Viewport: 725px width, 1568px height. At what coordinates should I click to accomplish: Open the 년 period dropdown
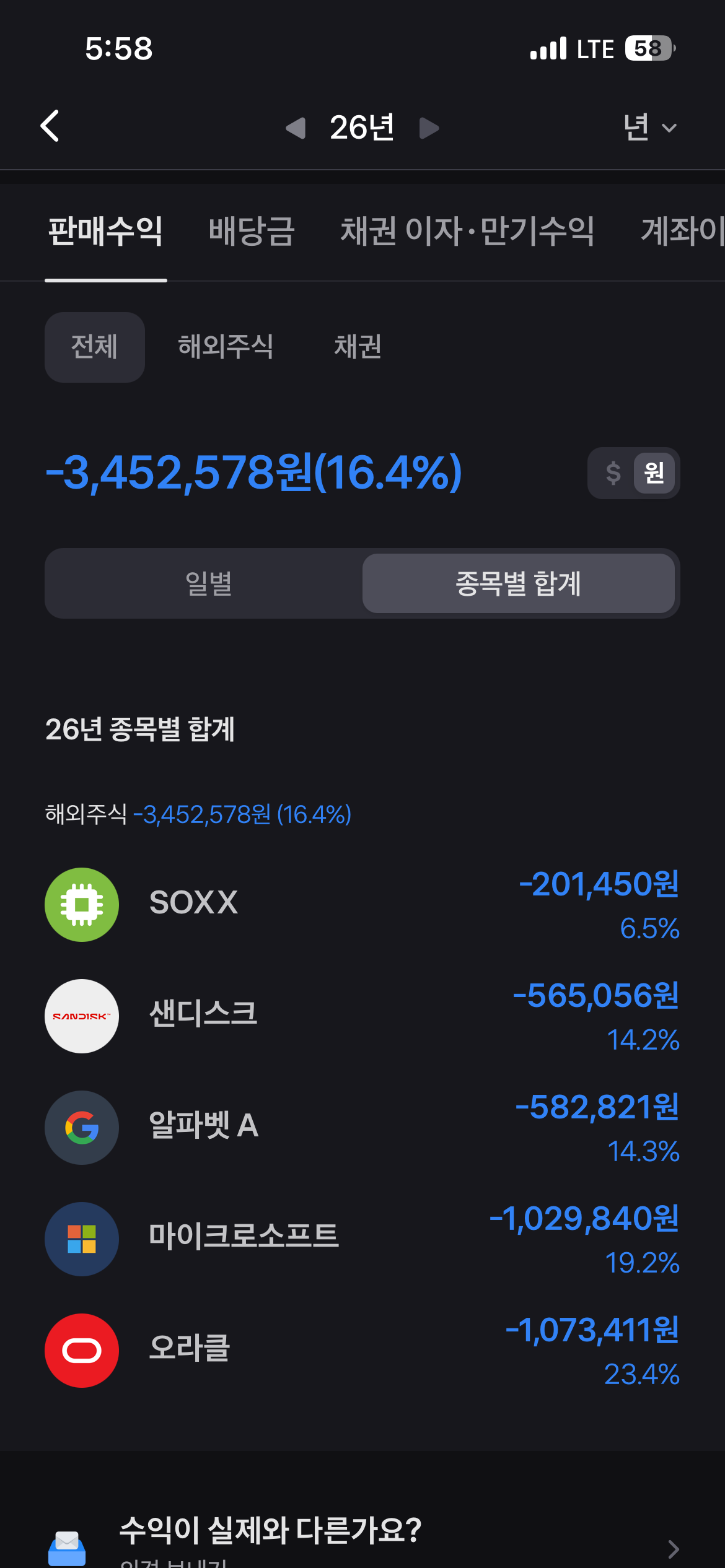click(x=649, y=128)
